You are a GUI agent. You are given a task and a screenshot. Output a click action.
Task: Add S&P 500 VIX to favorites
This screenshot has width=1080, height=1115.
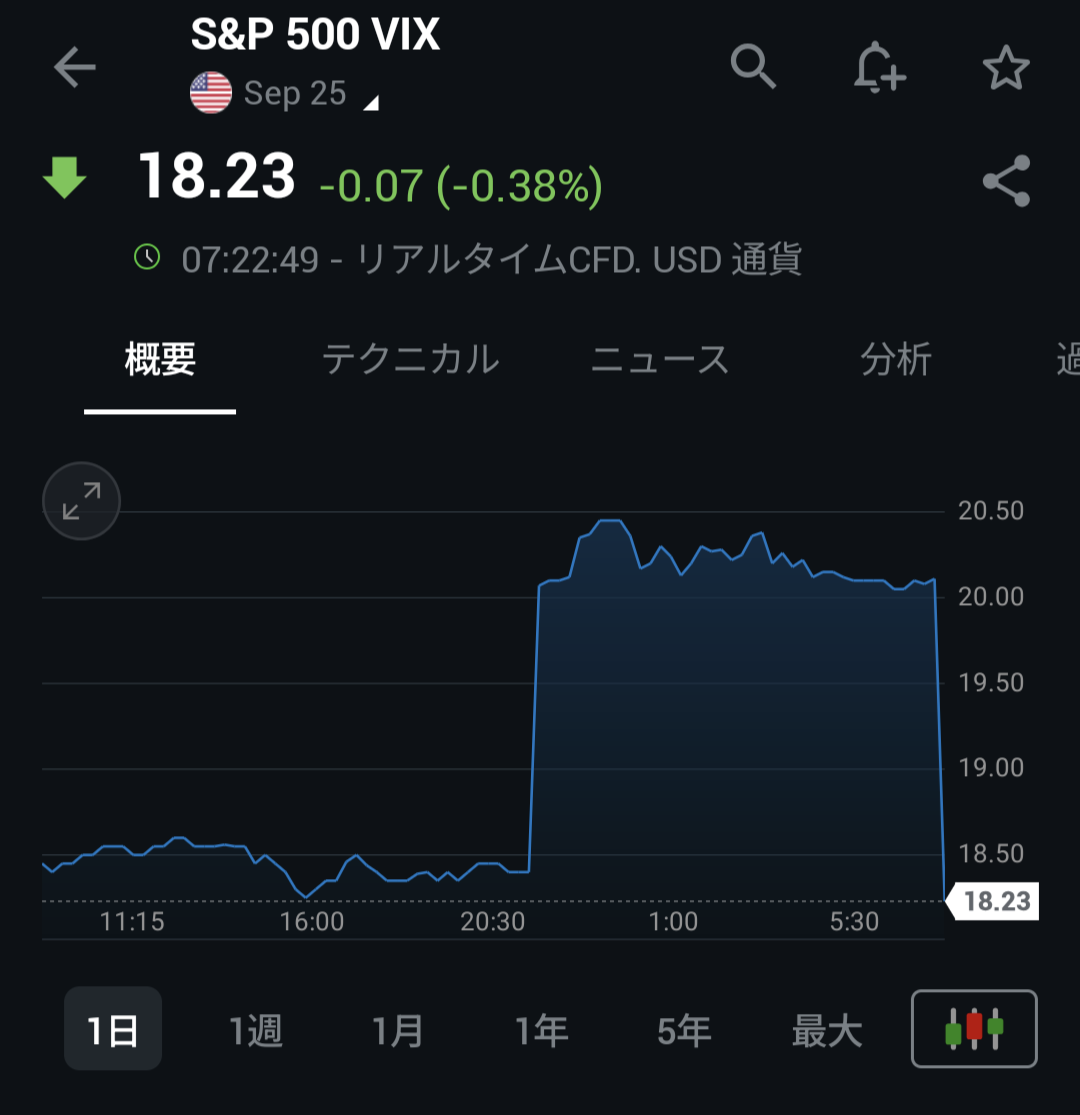(x=1007, y=68)
